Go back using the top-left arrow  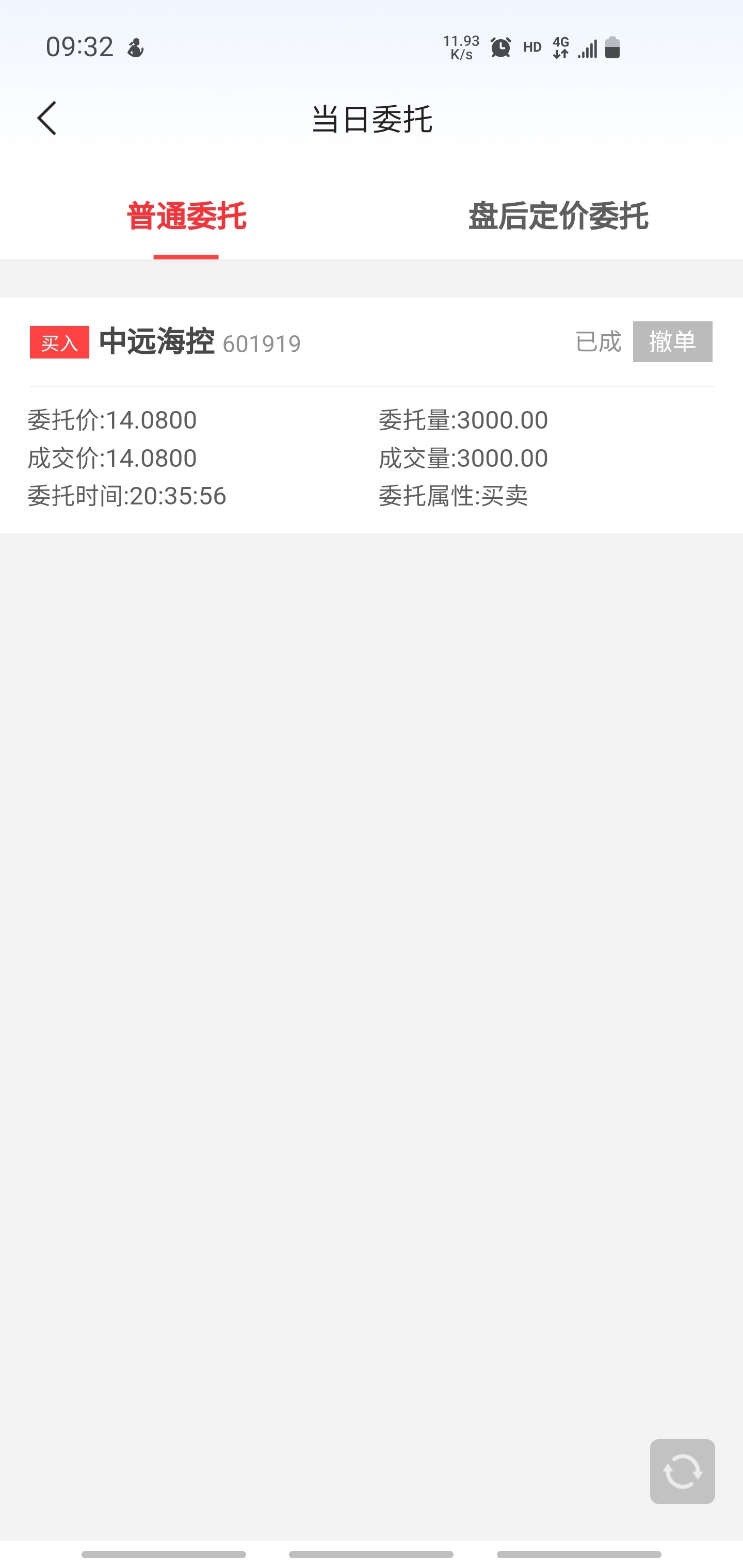[47, 118]
